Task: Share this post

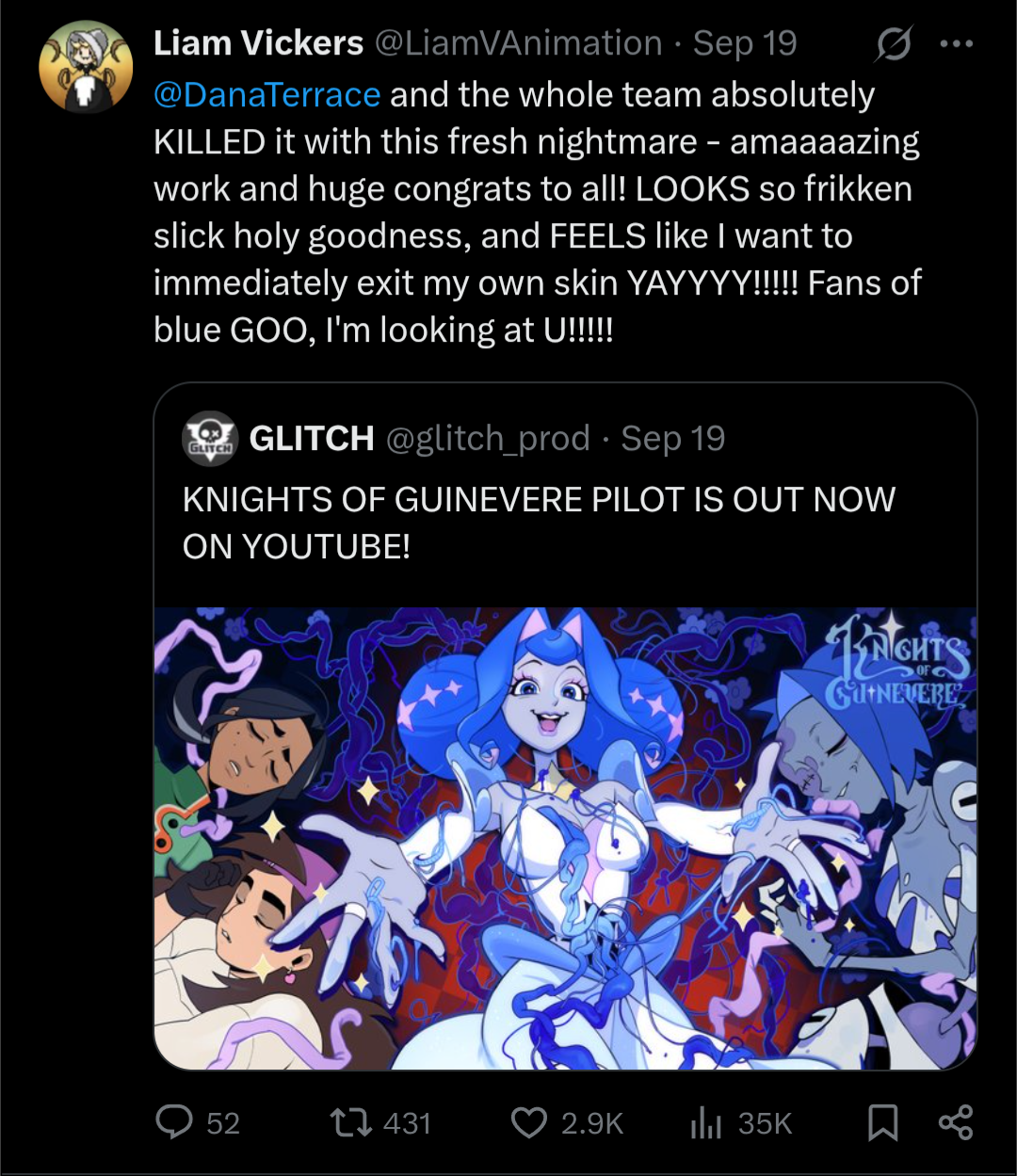Action: pos(956,1122)
